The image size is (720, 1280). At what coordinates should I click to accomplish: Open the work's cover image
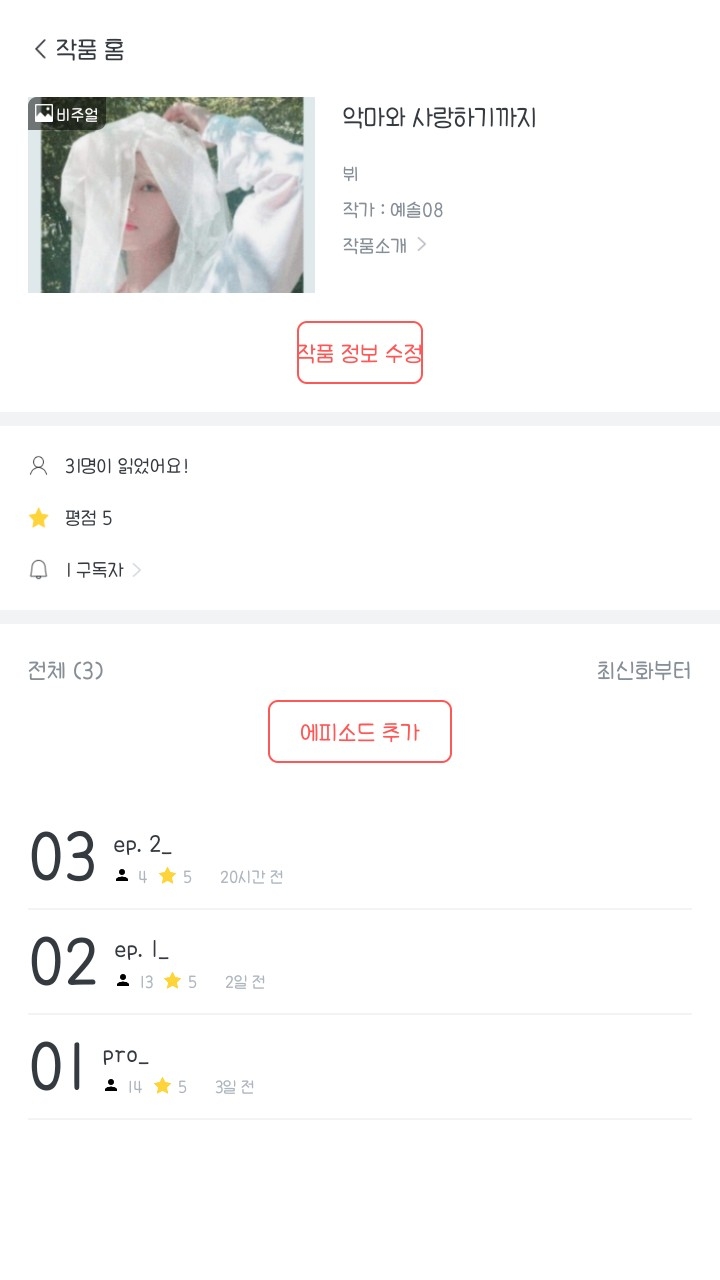(x=171, y=195)
